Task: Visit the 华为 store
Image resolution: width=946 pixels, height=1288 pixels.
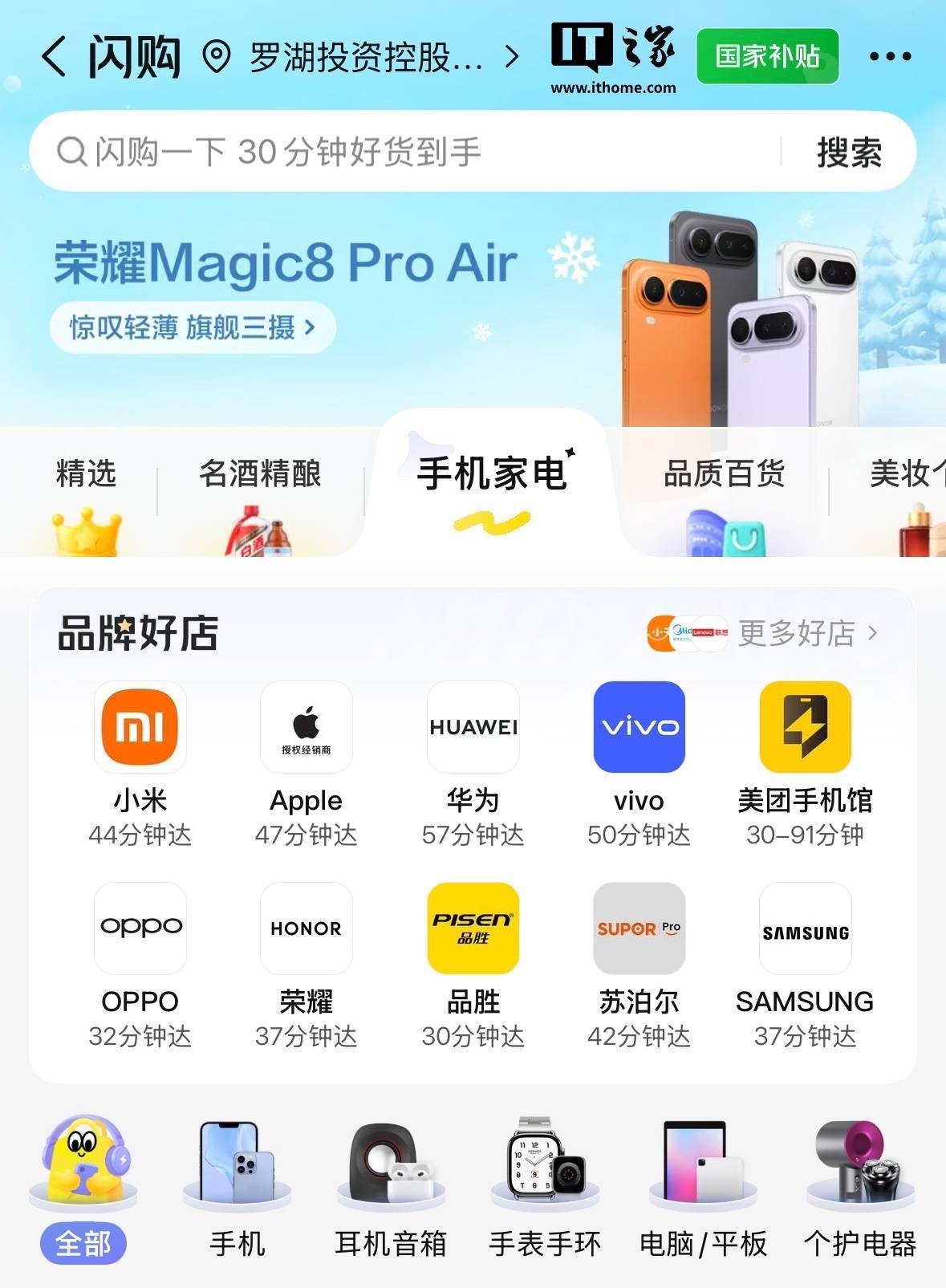Action: [473, 762]
